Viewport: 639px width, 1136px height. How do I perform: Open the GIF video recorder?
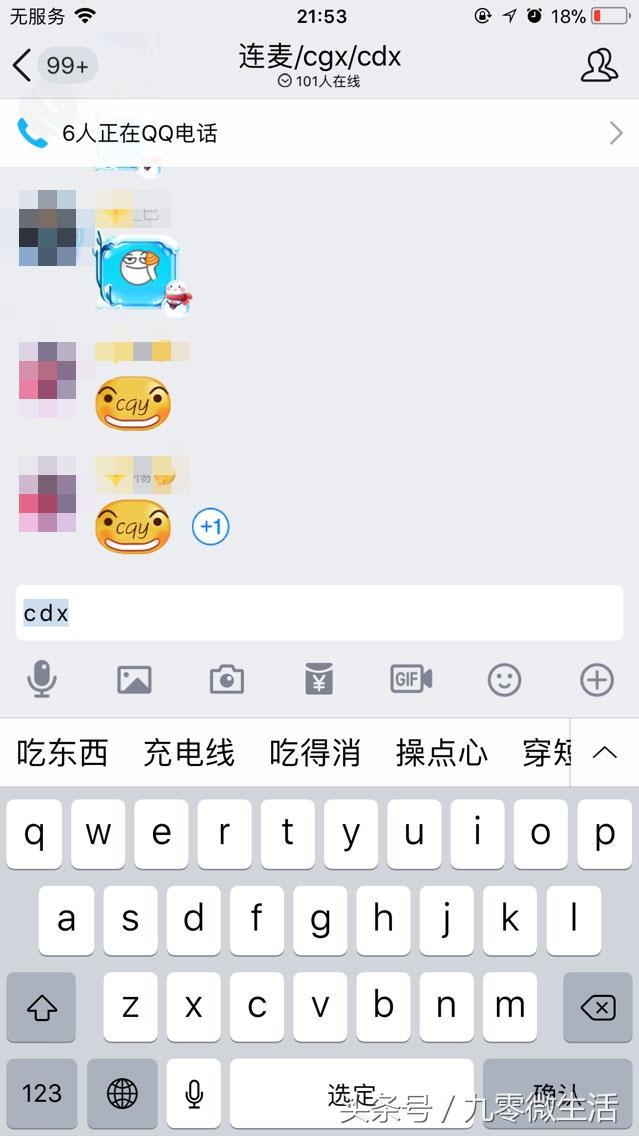point(411,680)
